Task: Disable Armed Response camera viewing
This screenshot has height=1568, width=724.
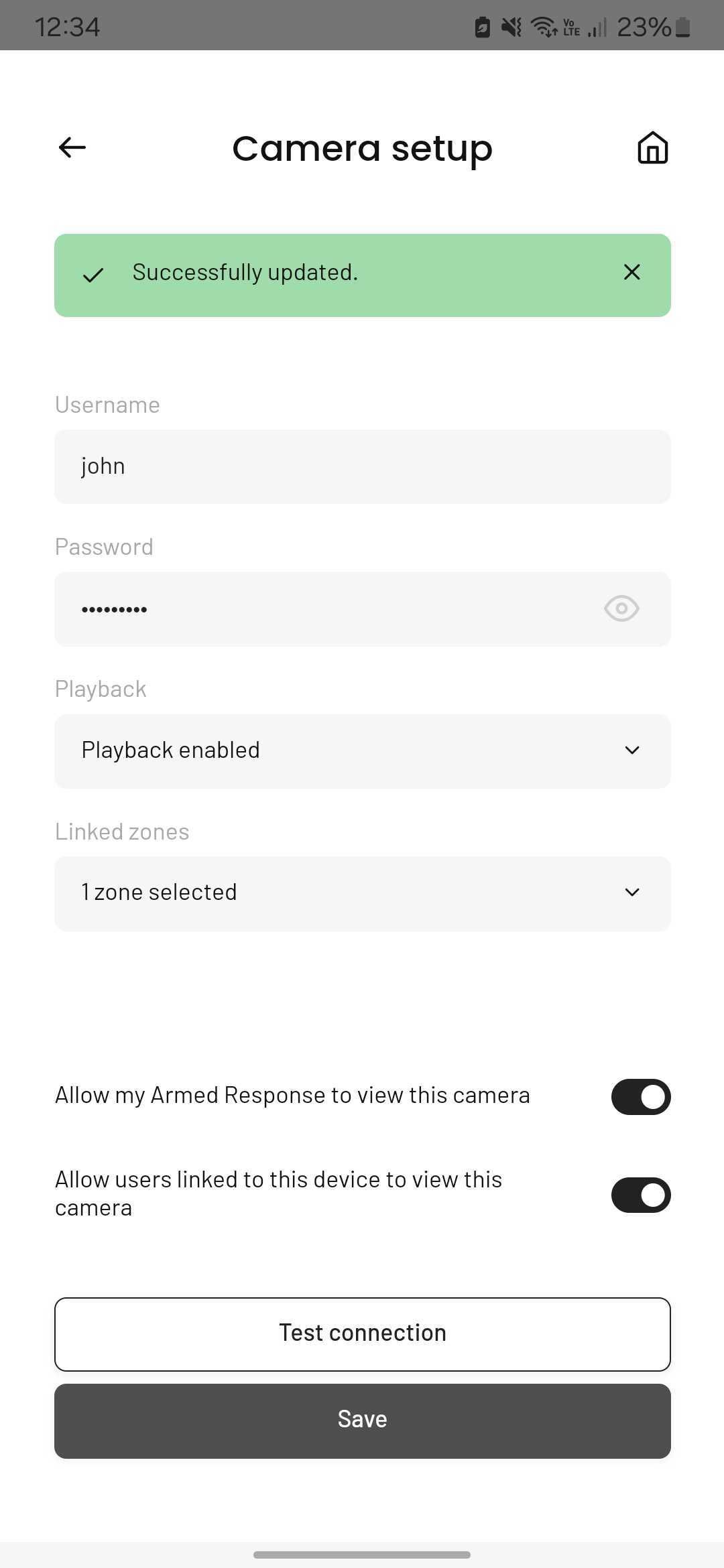Action: pos(640,1097)
